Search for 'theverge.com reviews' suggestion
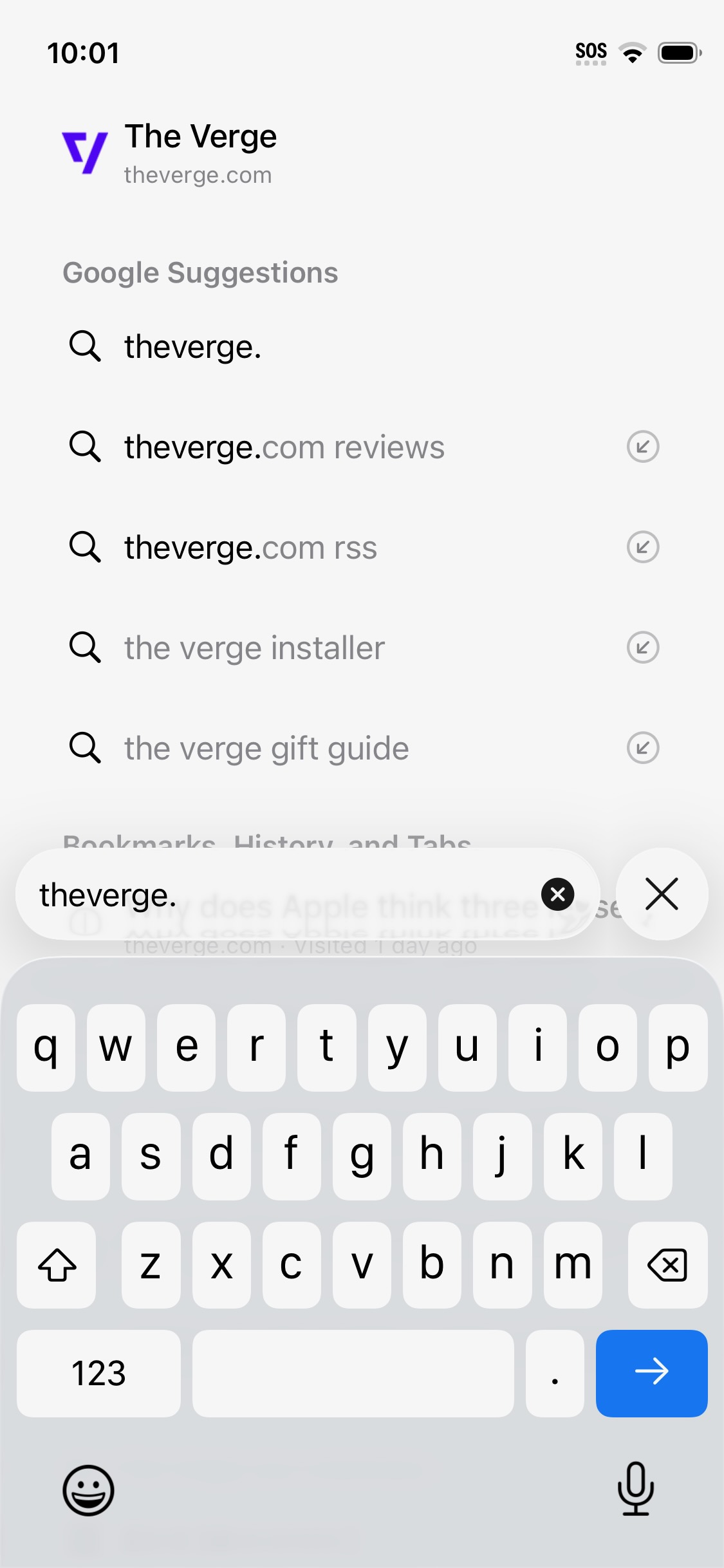Viewport: 724px width, 1568px height. 284,447
